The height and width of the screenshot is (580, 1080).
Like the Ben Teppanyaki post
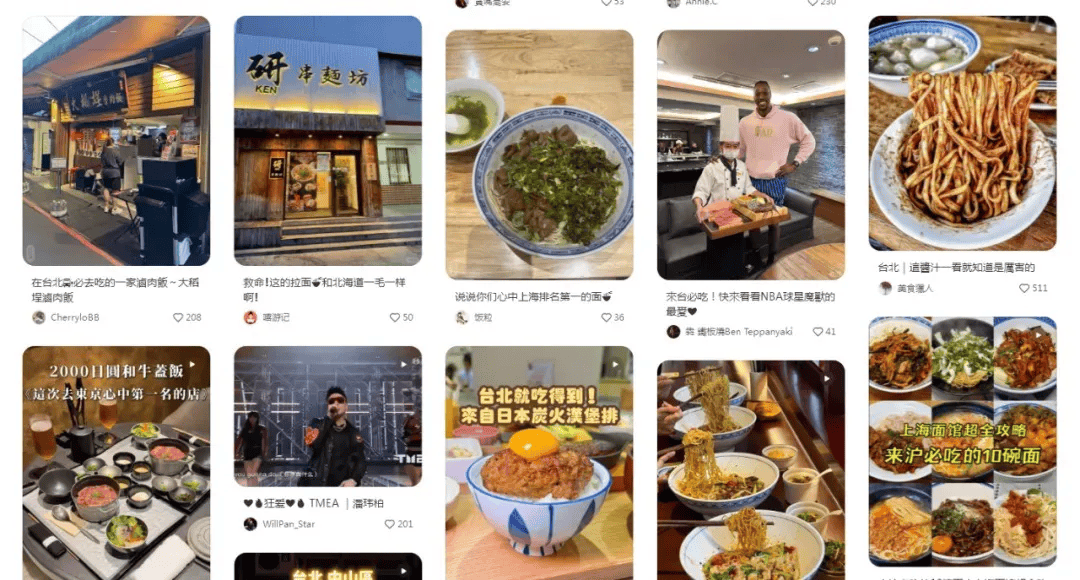pos(818,331)
